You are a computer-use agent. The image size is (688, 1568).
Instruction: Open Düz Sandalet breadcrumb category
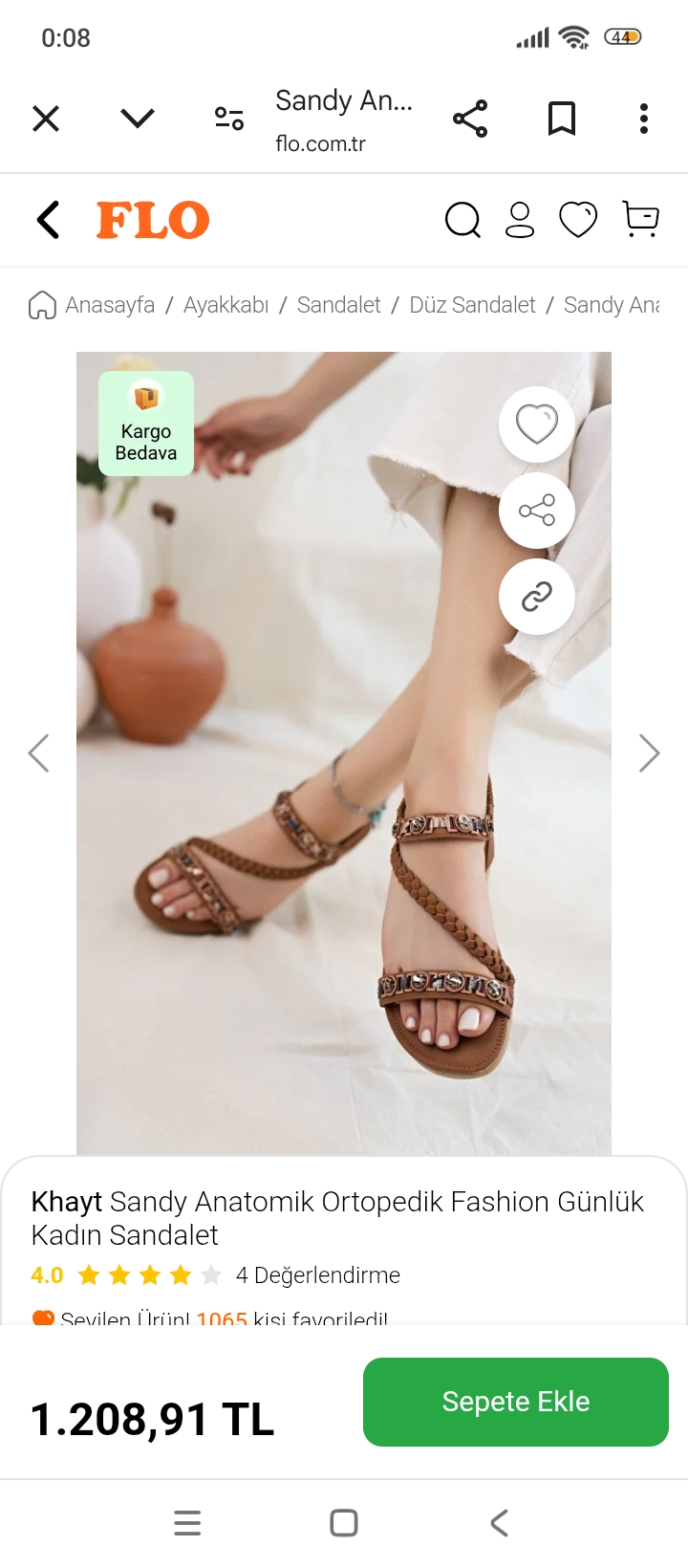coord(472,305)
